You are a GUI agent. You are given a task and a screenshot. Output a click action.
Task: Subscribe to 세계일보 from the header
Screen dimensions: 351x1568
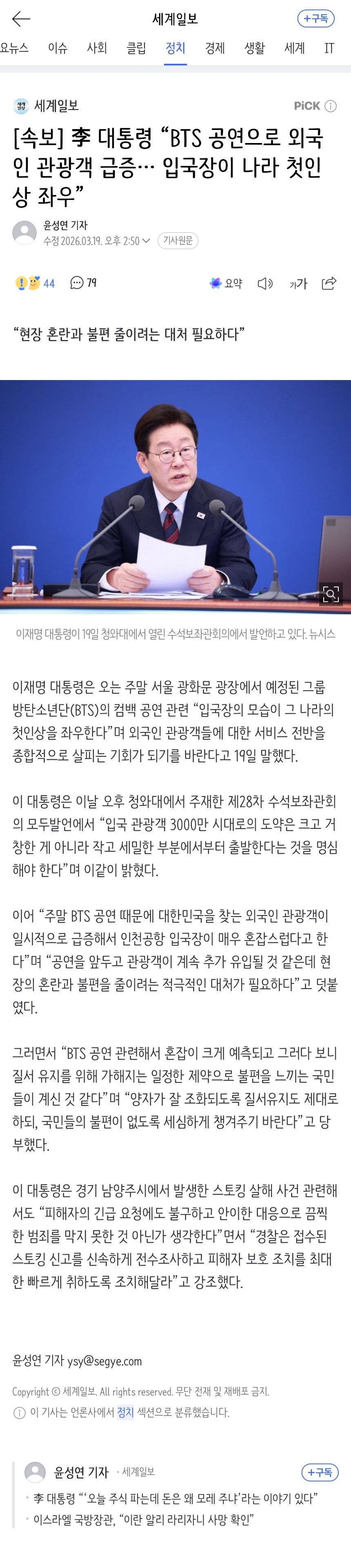coord(316,19)
